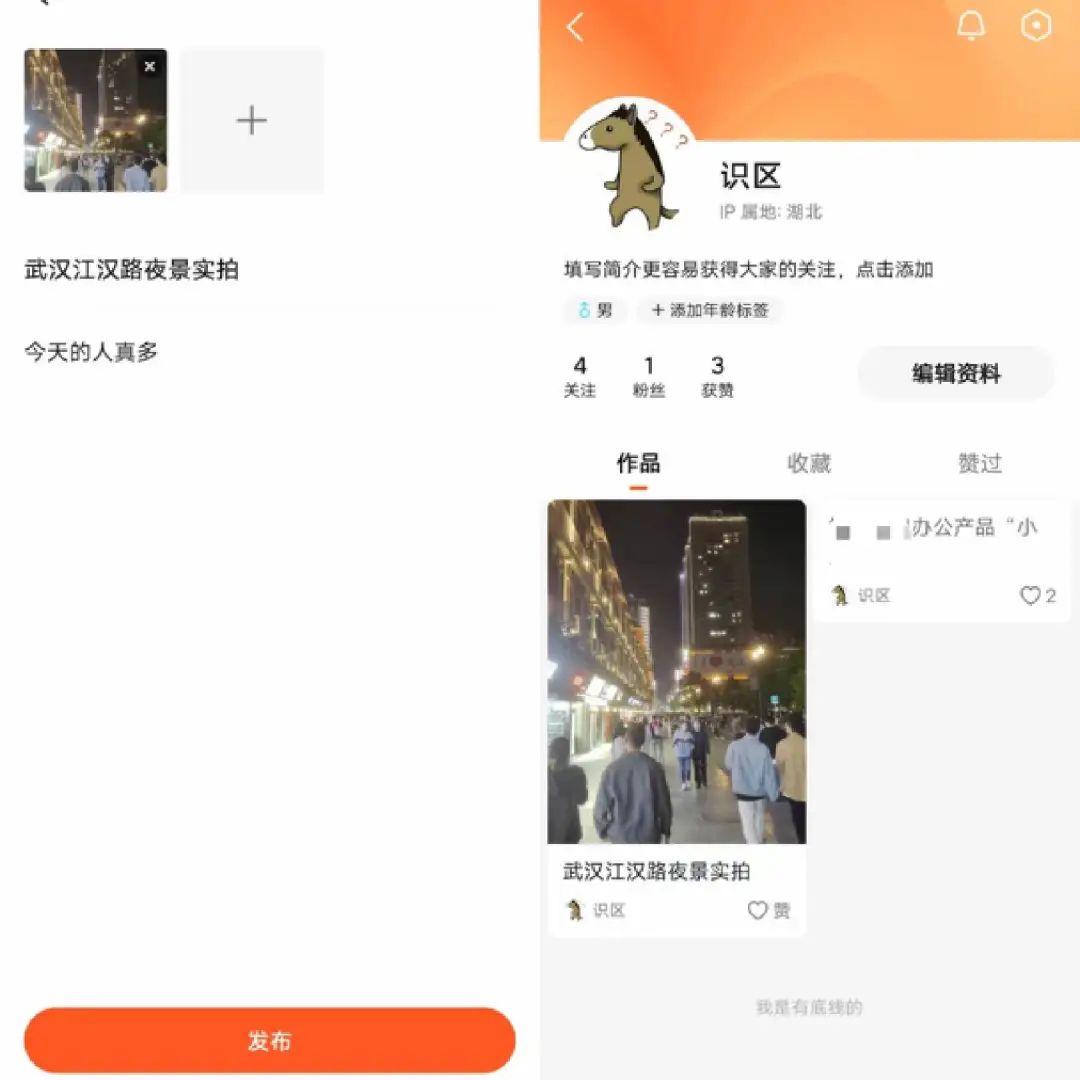
Task: Edit the post title 武汉江汉路夜景实拍
Action: [131, 270]
